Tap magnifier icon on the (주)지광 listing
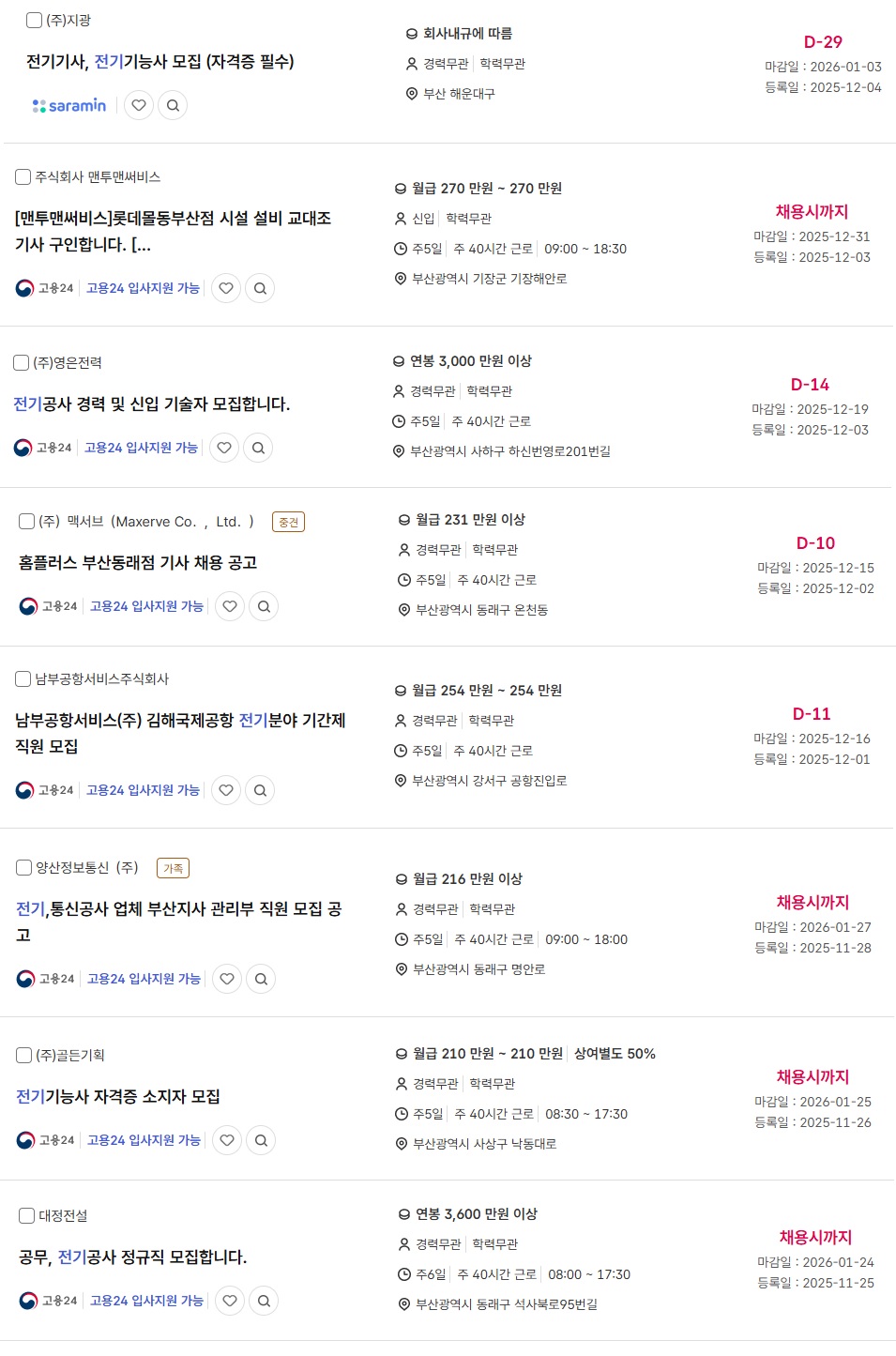This screenshot has width=896, height=1356. pyautogui.click(x=173, y=105)
